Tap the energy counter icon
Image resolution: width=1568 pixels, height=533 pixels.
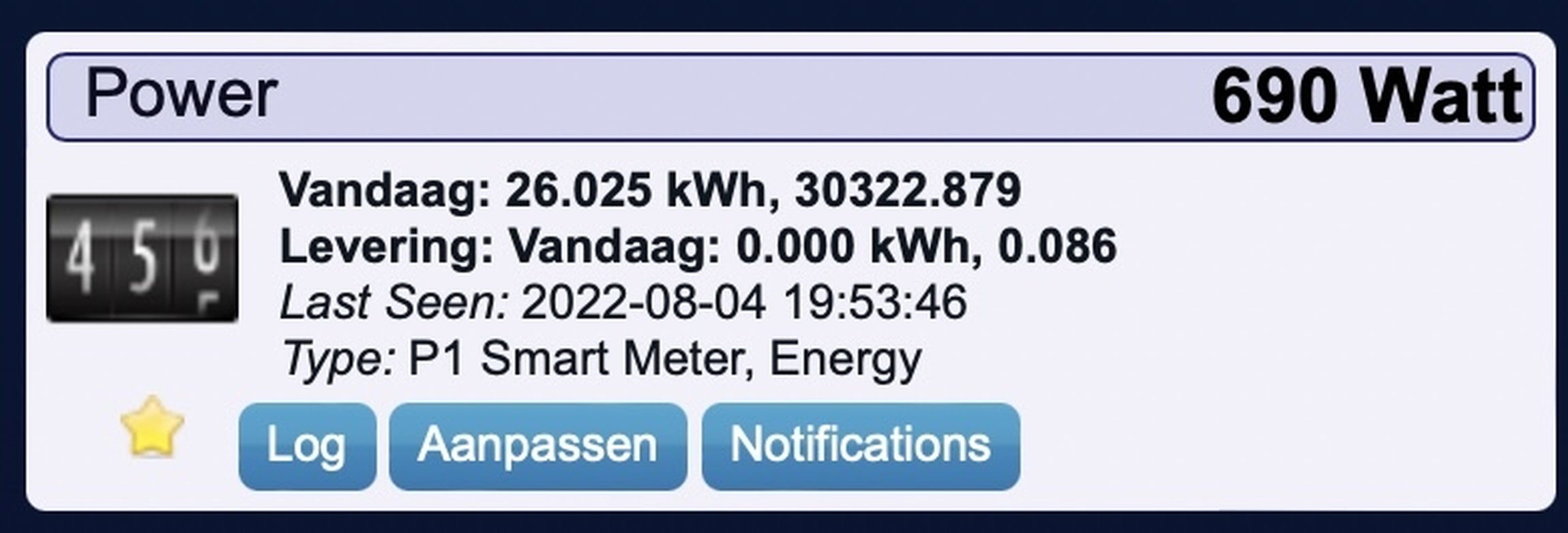142,258
